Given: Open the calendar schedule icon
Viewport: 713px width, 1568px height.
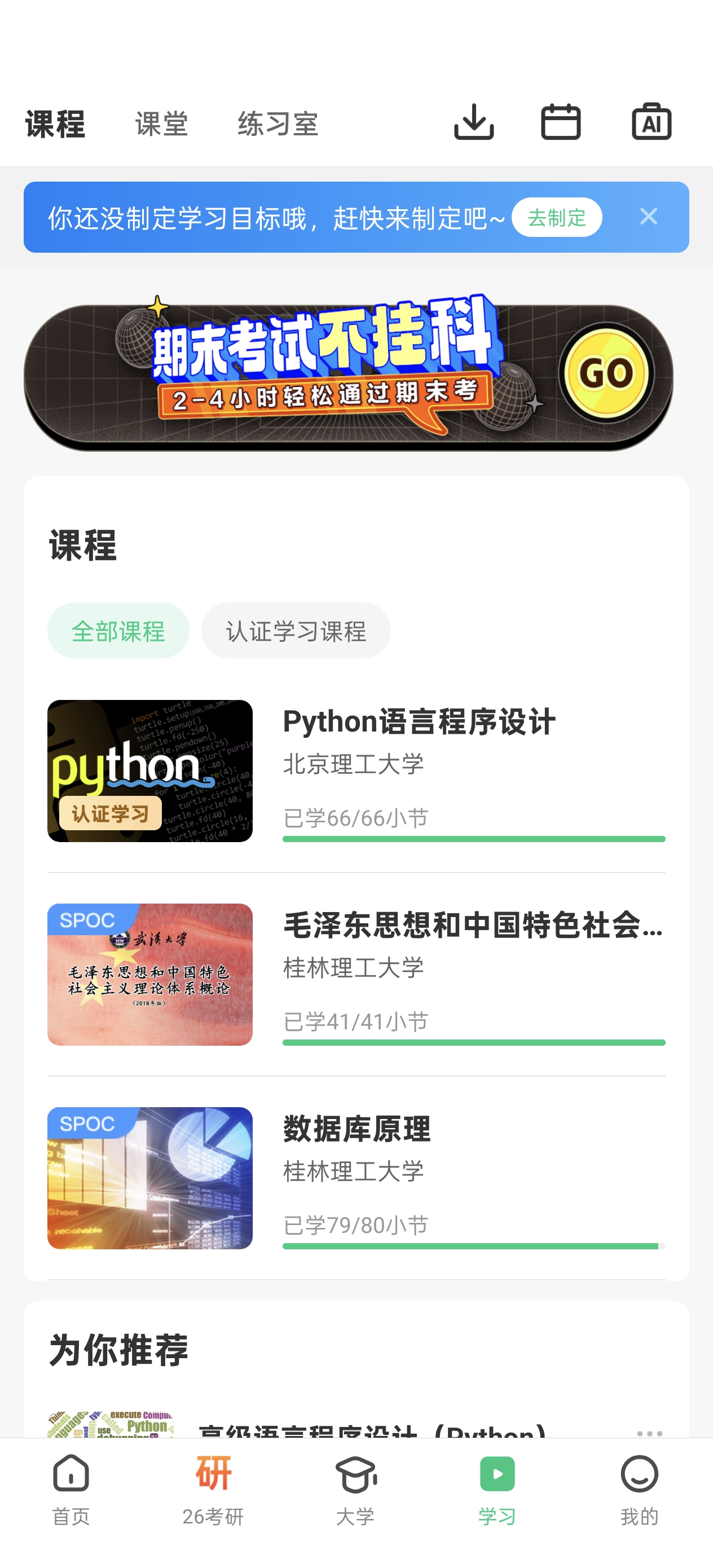Looking at the screenshot, I should 561,122.
